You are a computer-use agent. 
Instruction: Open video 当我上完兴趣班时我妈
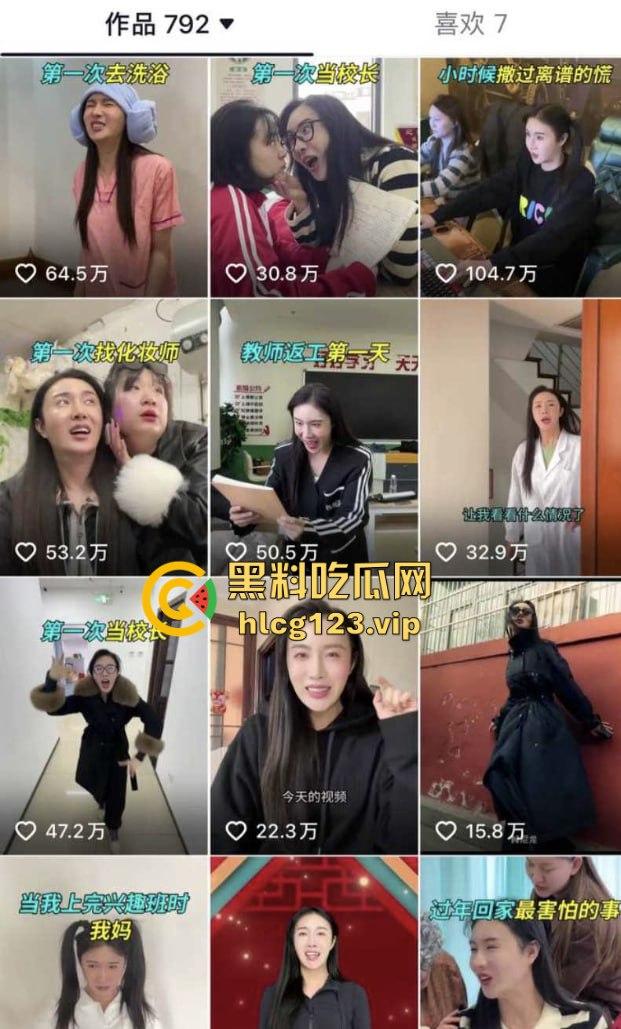click(104, 945)
